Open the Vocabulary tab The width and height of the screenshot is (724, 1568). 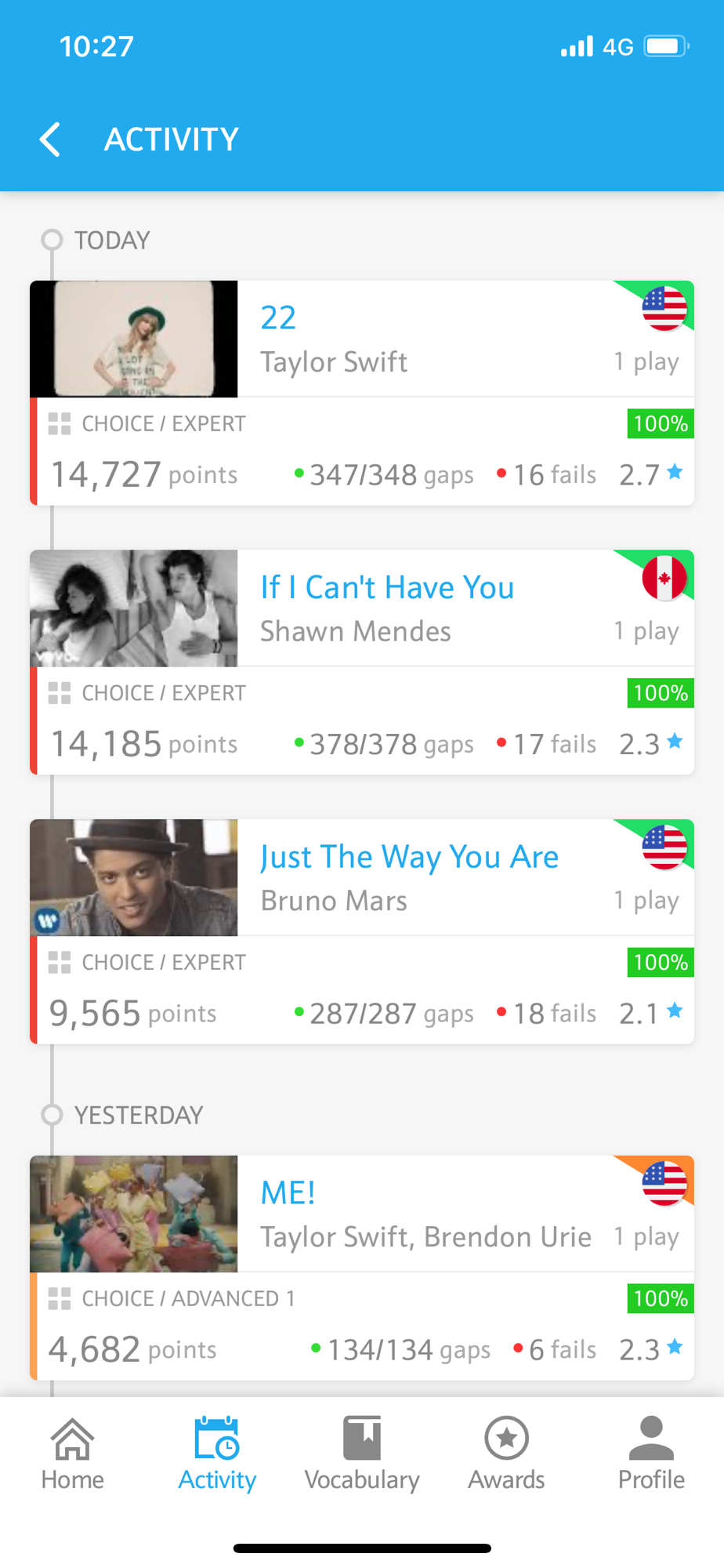(362, 1454)
